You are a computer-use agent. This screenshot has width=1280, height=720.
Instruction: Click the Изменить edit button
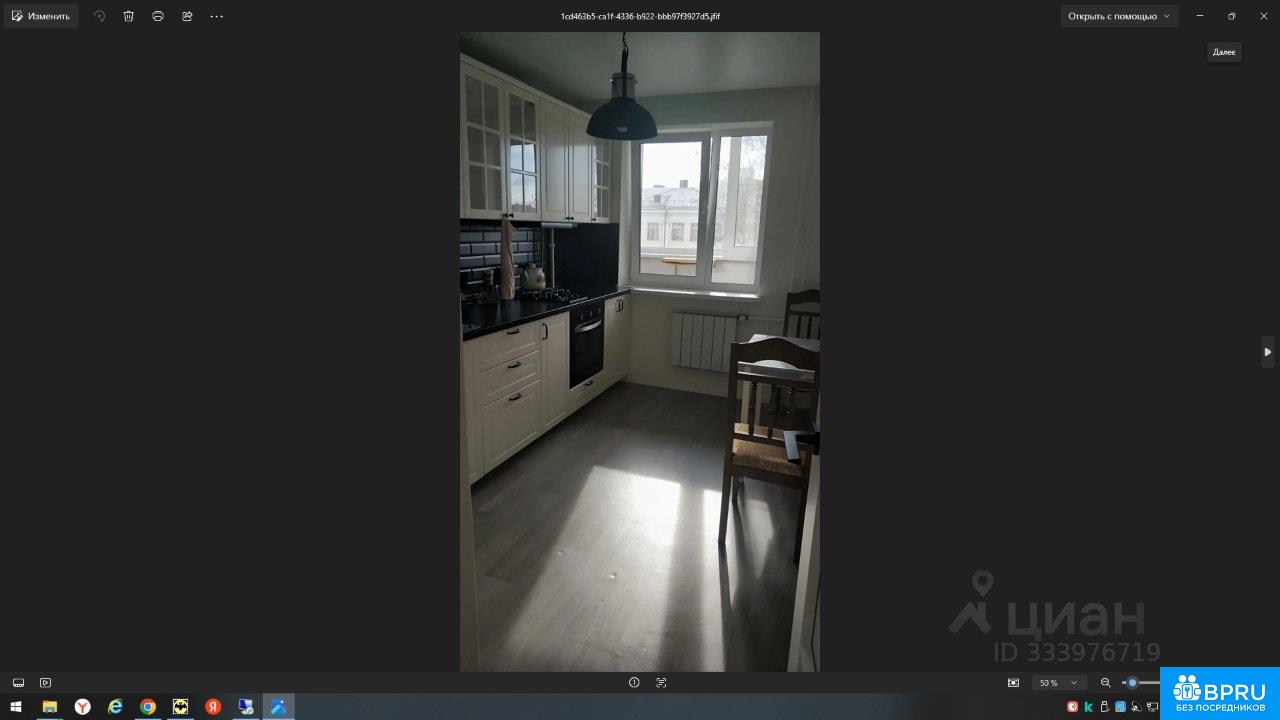point(41,16)
